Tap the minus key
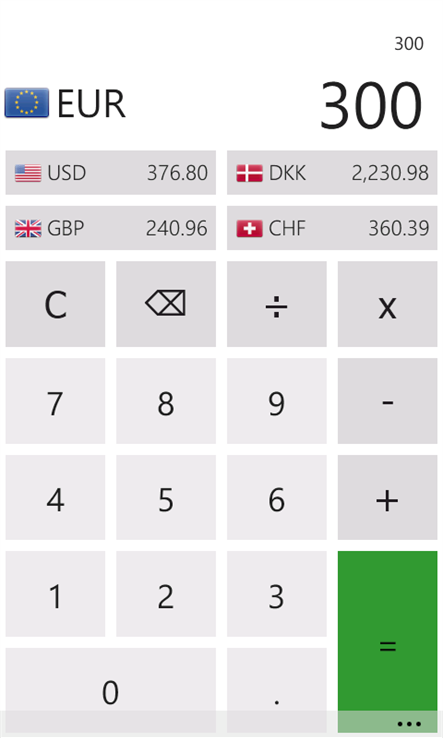Image resolution: width=443 pixels, height=738 pixels. pyautogui.click(x=387, y=401)
